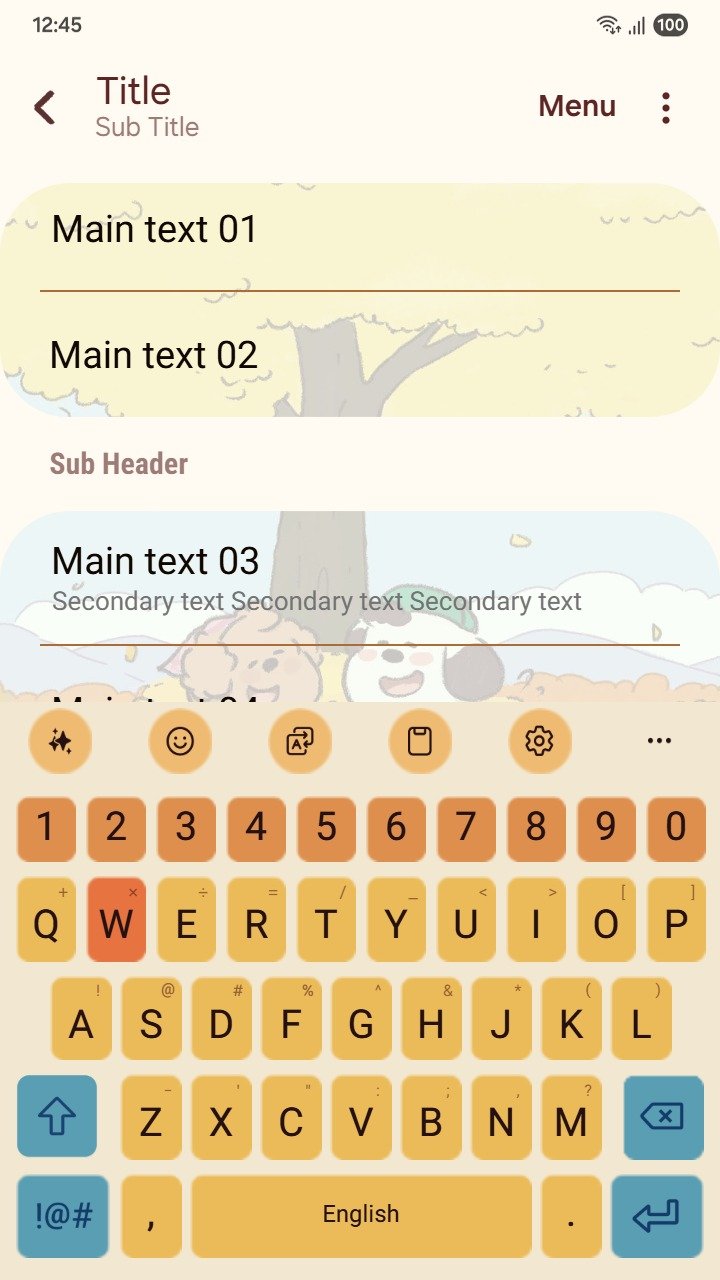Tap the shift key
Image resolution: width=720 pixels, height=1280 pixels.
click(x=57, y=1116)
